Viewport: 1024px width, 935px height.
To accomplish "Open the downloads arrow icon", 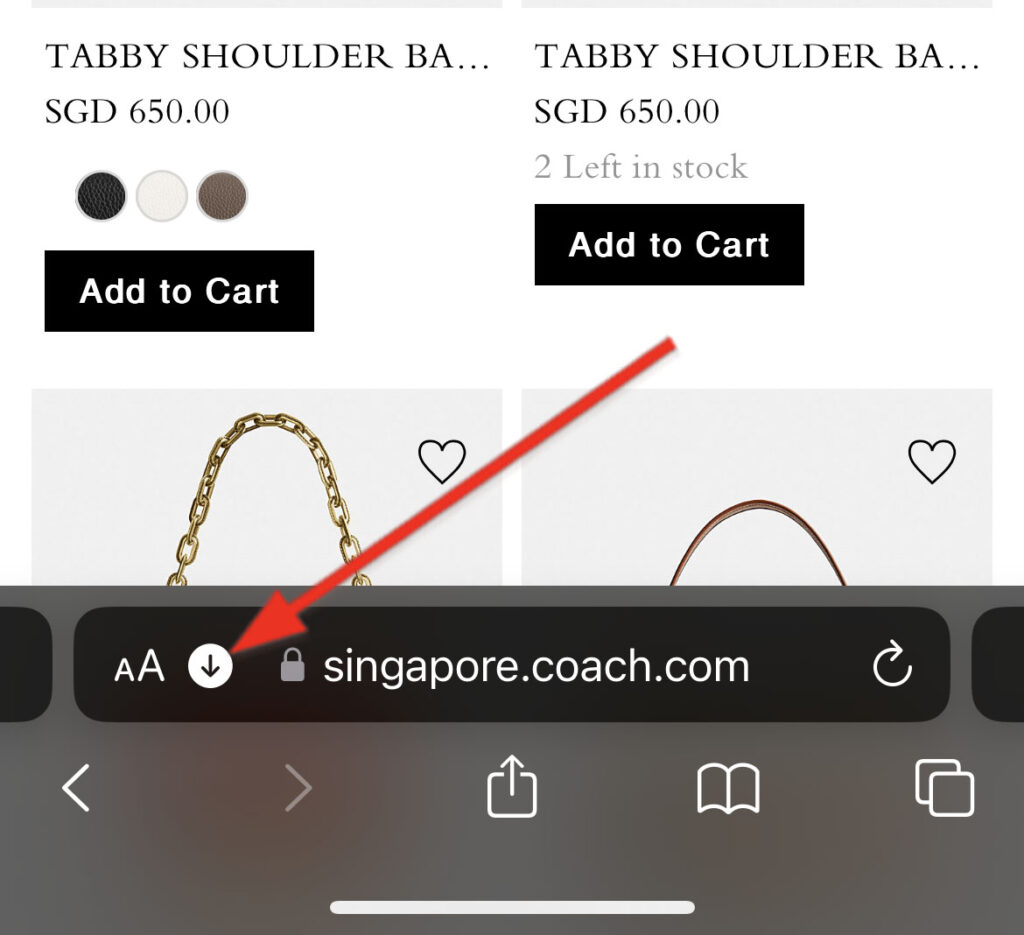I will (x=210, y=666).
